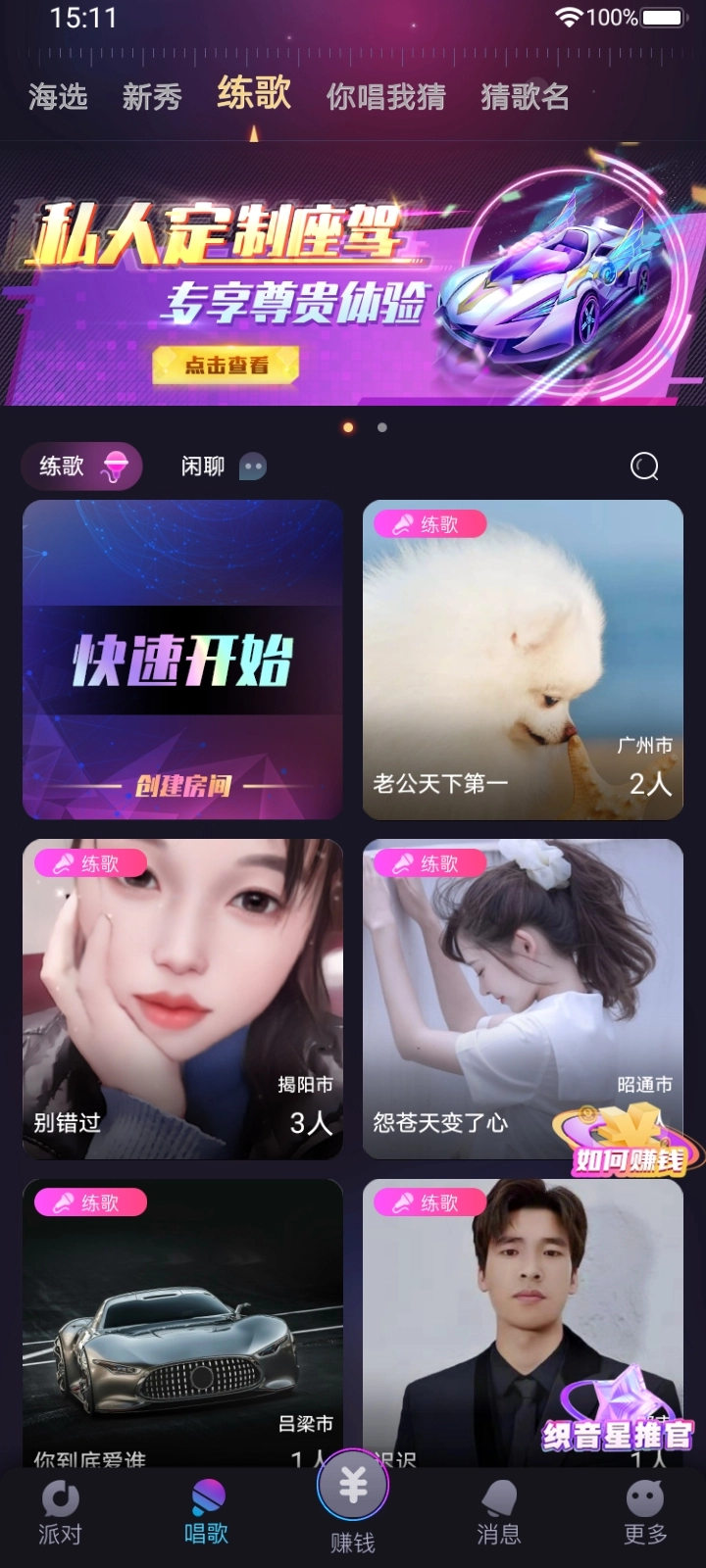The height and width of the screenshot is (1568, 706).
Task: Open the 别错过 room card
Action: click(x=182, y=1000)
